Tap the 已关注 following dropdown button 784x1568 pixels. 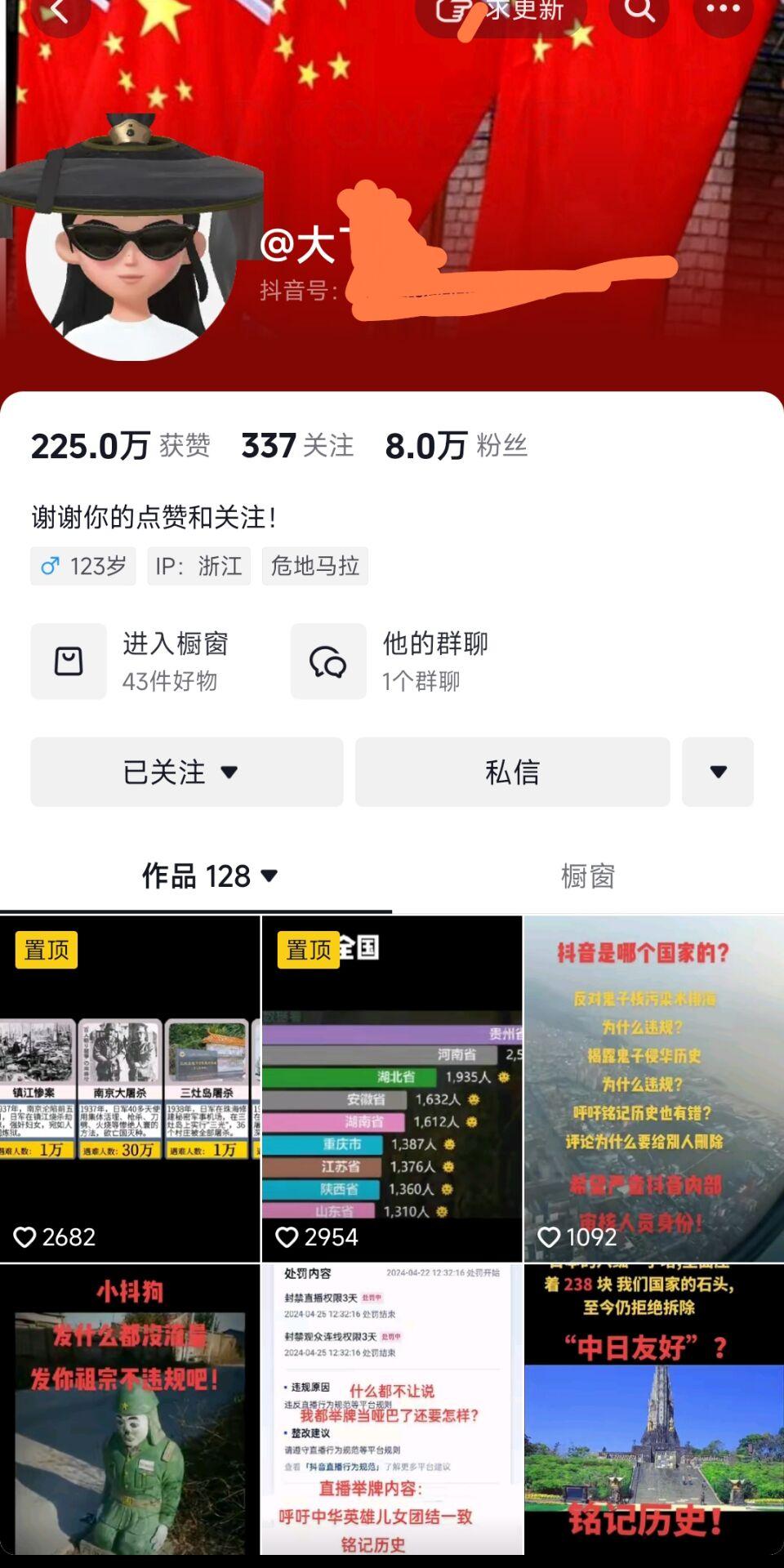pos(186,772)
